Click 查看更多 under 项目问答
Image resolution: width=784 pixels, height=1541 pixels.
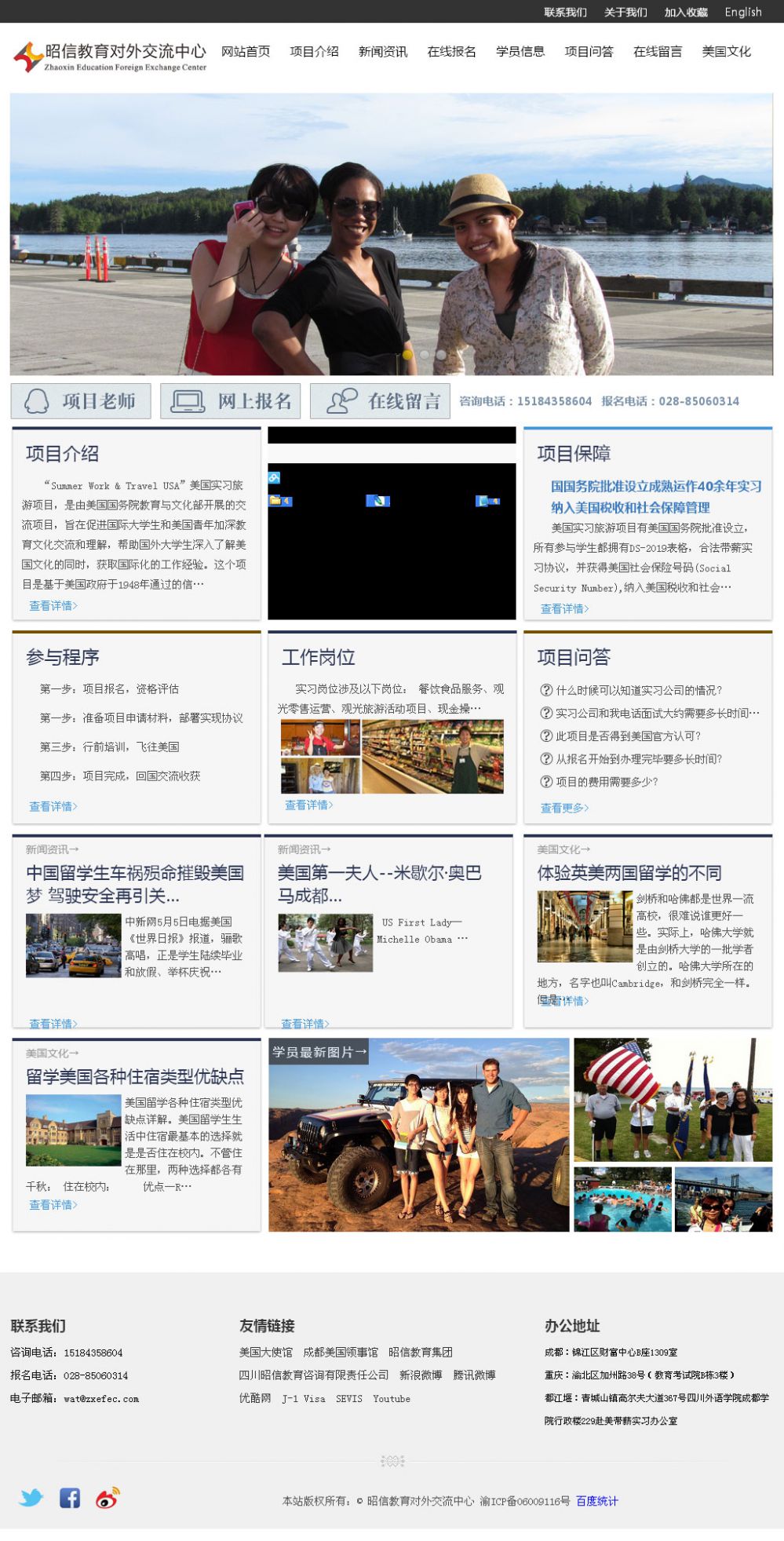563,805
